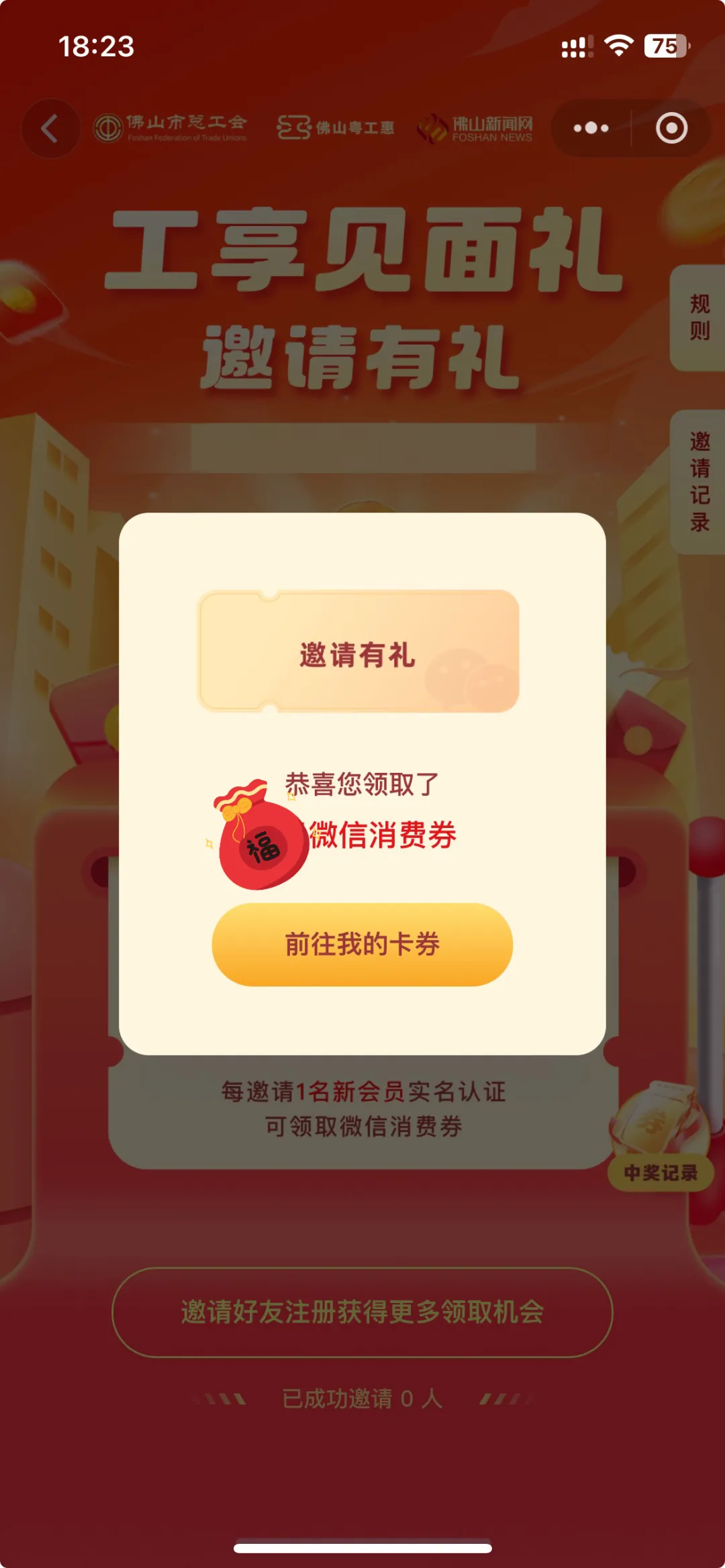The width and height of the screenshot is (725, 1568).
Task: Tap 前往我的卡券 button
Action: (x=362, y=944)
